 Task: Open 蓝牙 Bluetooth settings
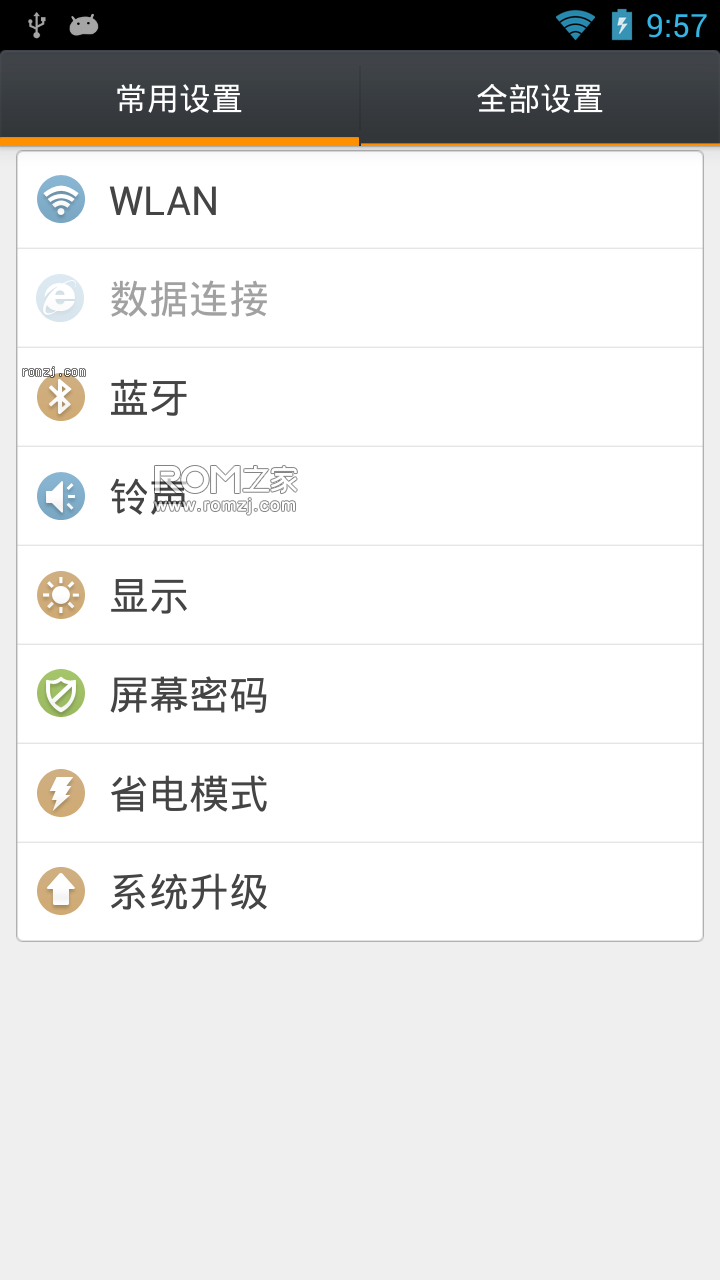[x=360, y=397]
